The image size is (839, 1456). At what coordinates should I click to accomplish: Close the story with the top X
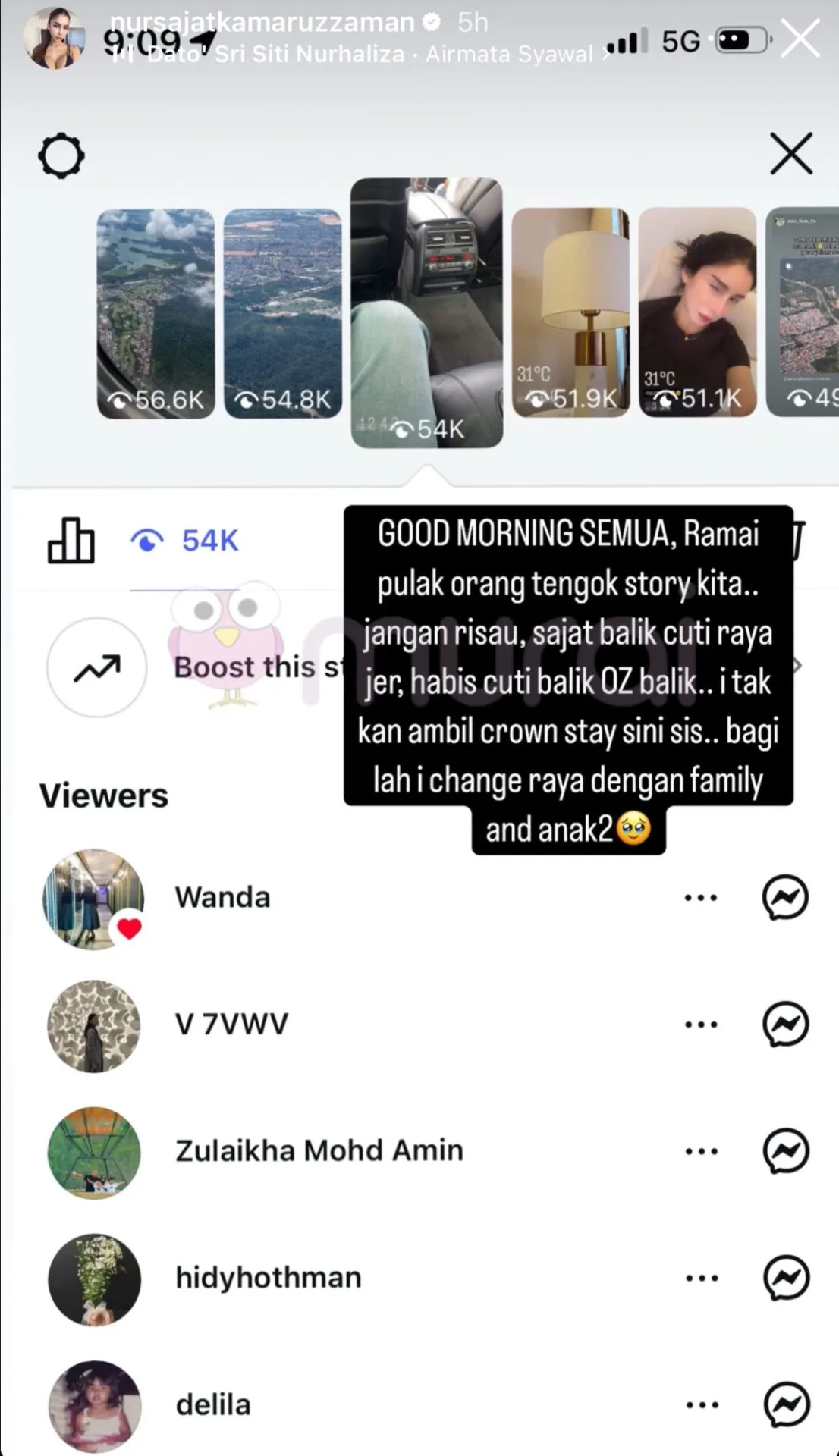point(800,38)
